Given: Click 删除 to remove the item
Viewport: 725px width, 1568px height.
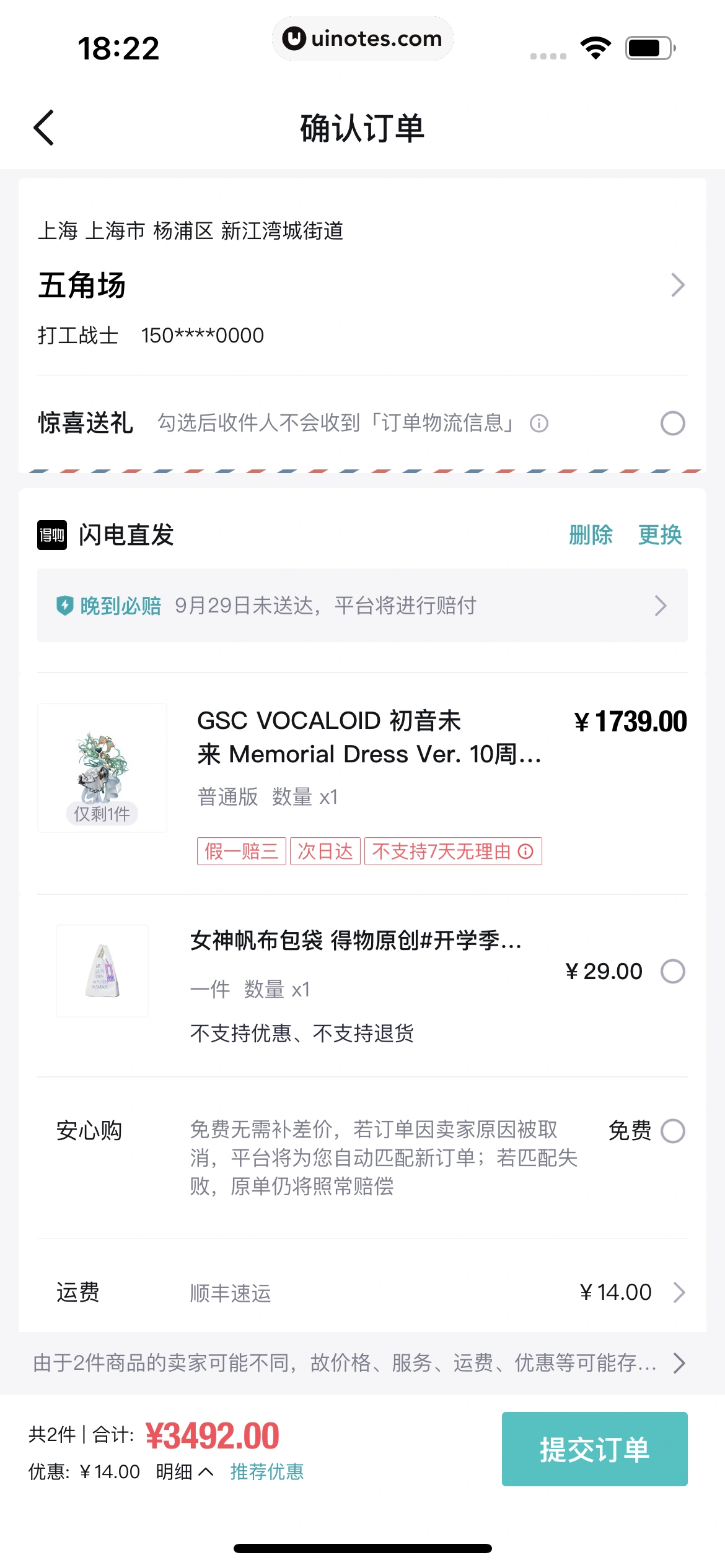Looking at the screenshot, I should pyautogui.click(x=589, y=535).
